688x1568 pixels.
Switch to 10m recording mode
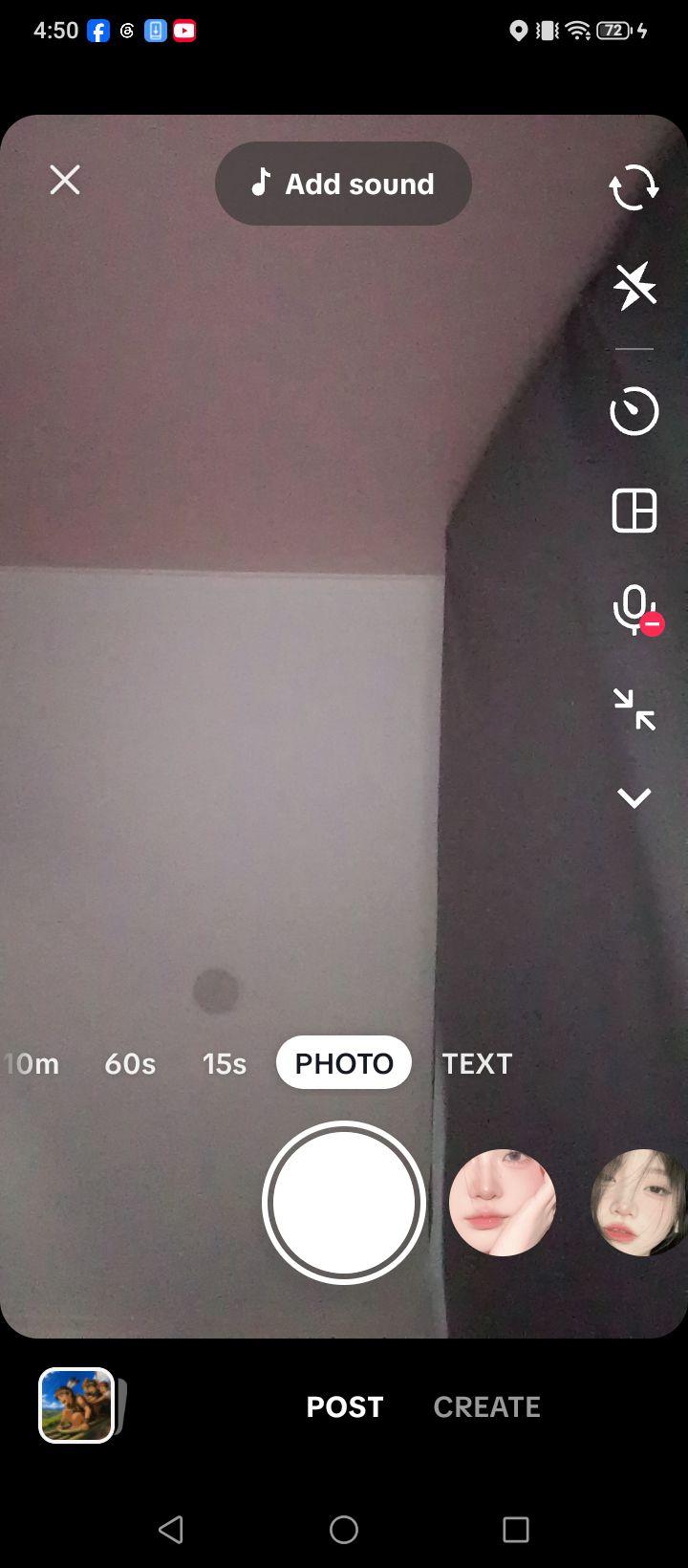tap(32, 1063)
